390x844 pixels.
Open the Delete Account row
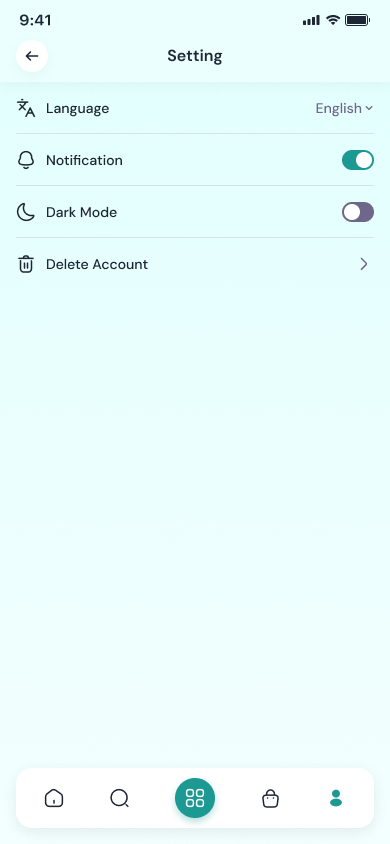[195, 264]
